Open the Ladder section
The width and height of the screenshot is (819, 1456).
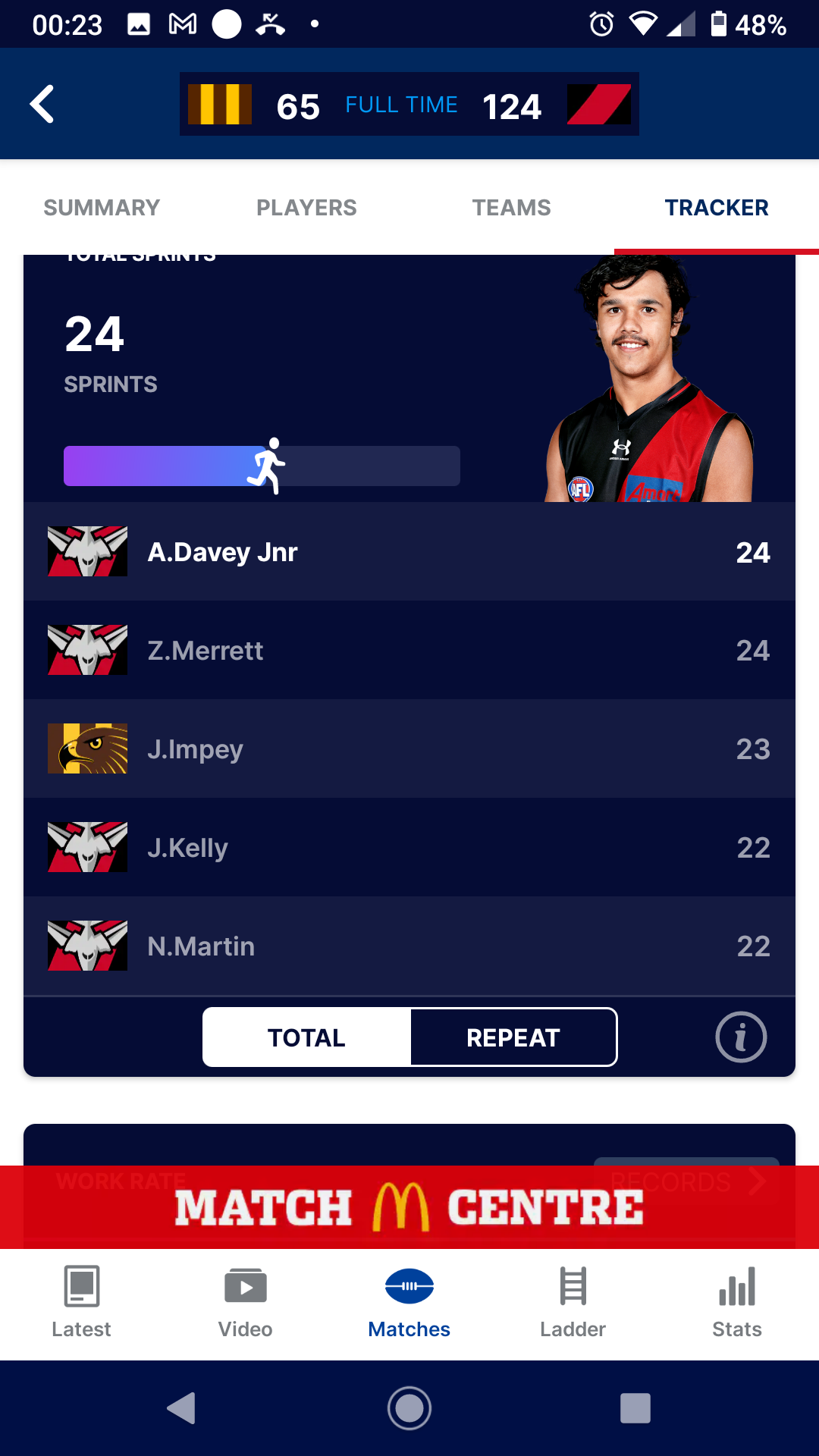[x=573, y=1303]
